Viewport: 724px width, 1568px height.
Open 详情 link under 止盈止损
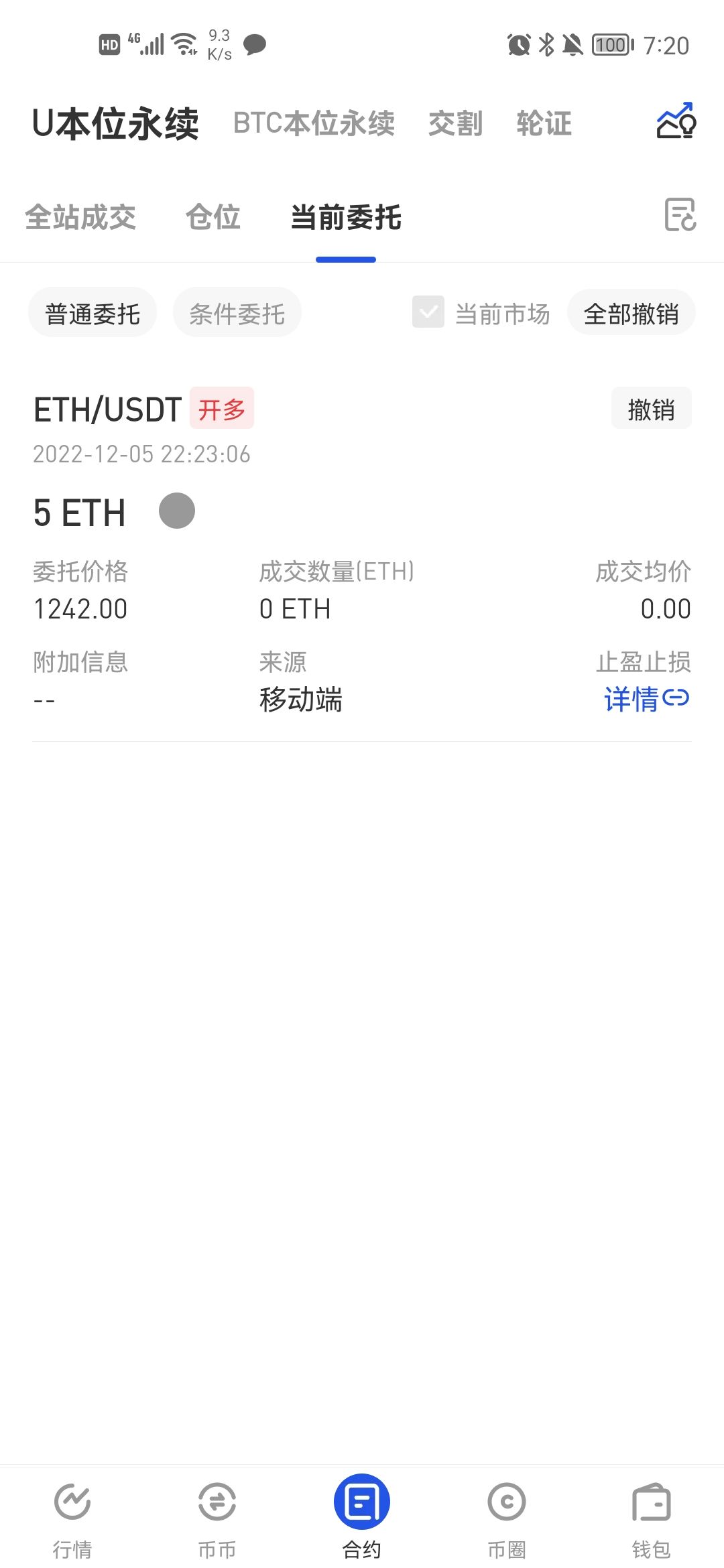pos(646,699)
